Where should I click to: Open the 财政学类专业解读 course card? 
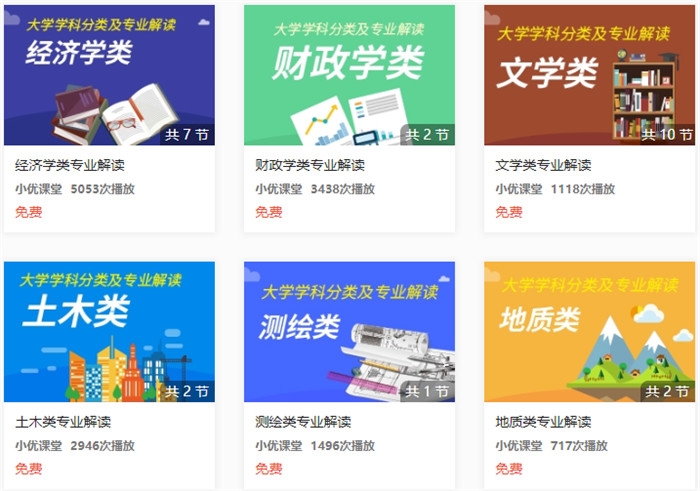[349, 76]
